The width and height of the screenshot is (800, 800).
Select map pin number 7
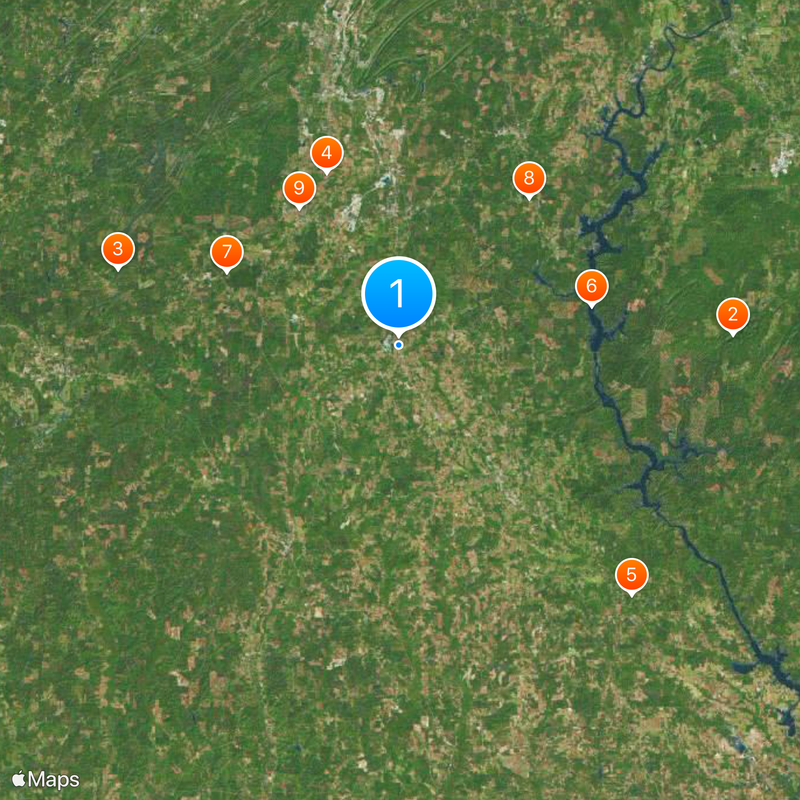pyautogui.click(x=227, y=253)
